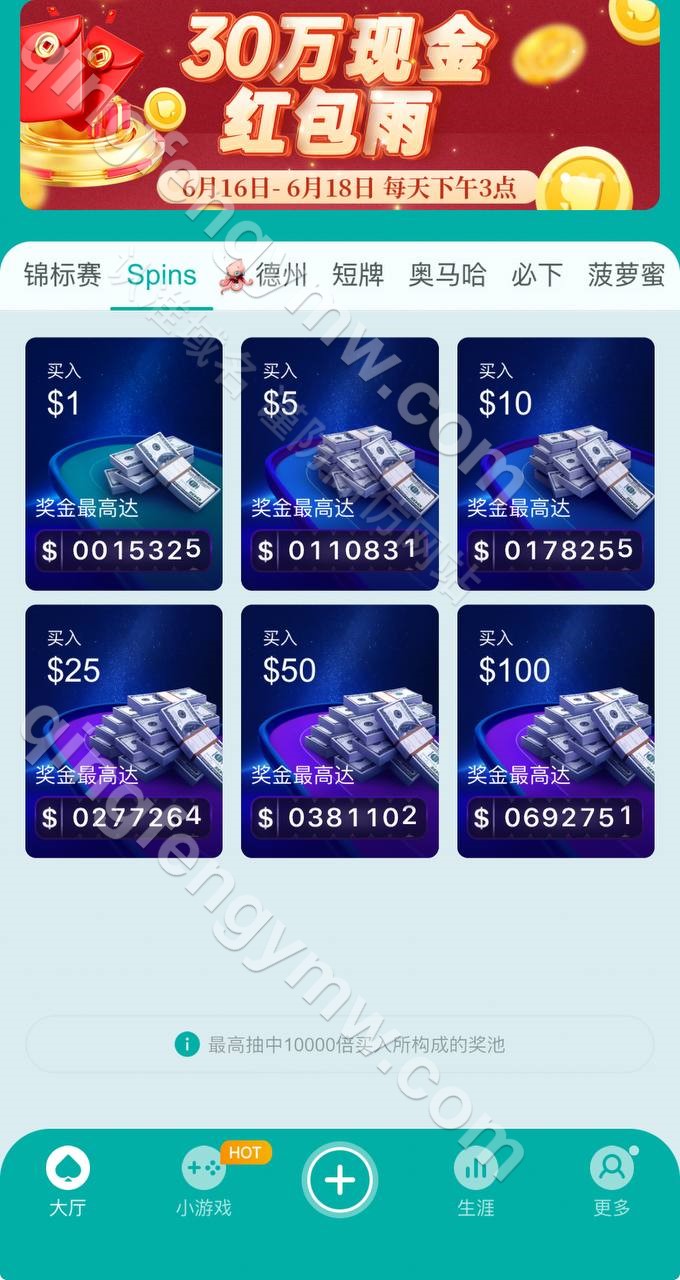
Task: Open the 菠萝蜜 tab
Action: [x=627, y=275]
